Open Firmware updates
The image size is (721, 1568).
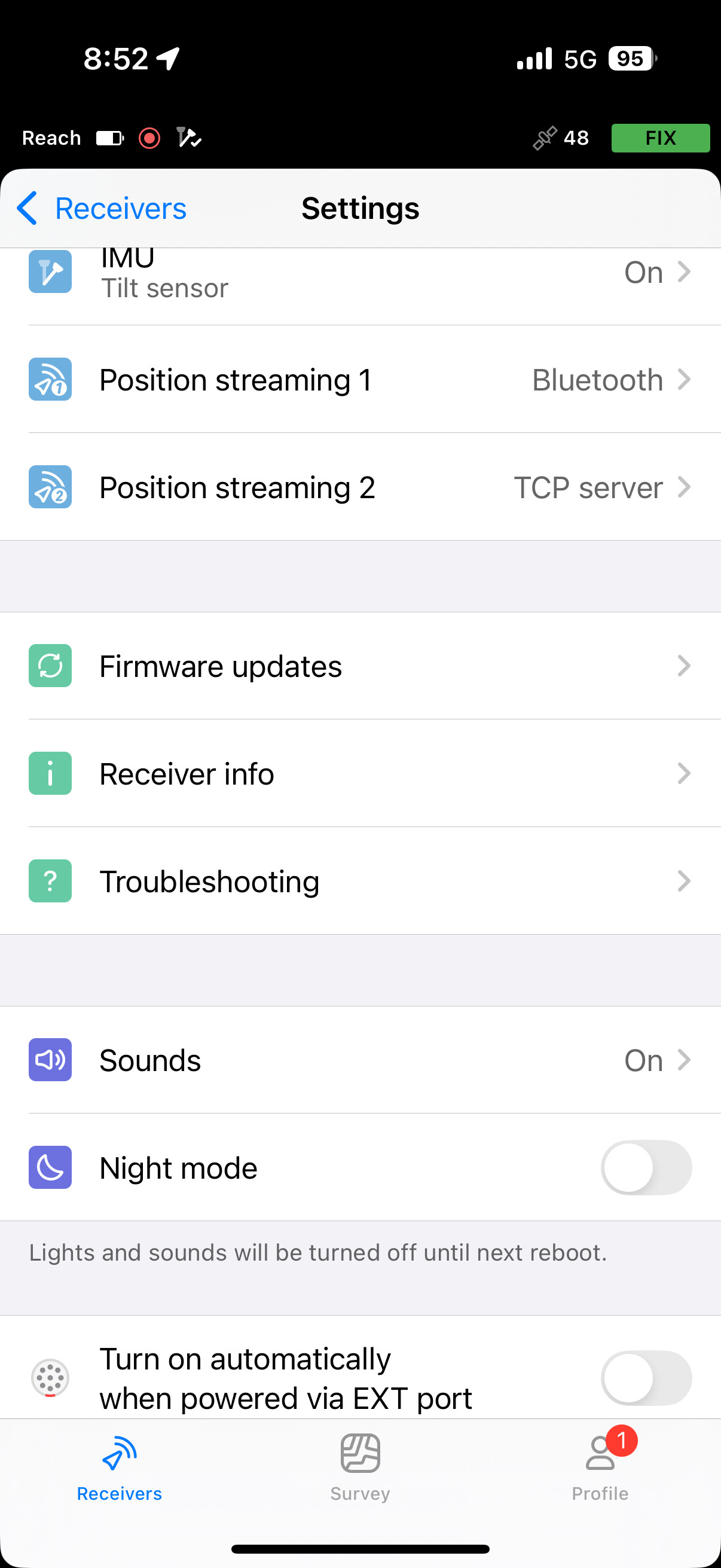point(360,666)
